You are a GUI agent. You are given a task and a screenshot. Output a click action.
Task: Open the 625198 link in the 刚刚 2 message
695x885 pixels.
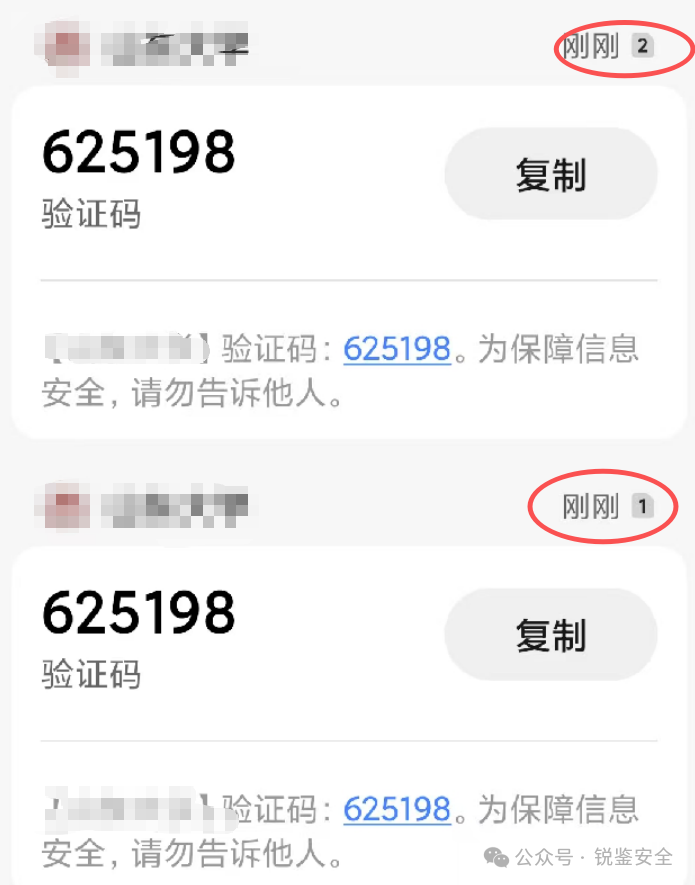(x=397, y=349)
